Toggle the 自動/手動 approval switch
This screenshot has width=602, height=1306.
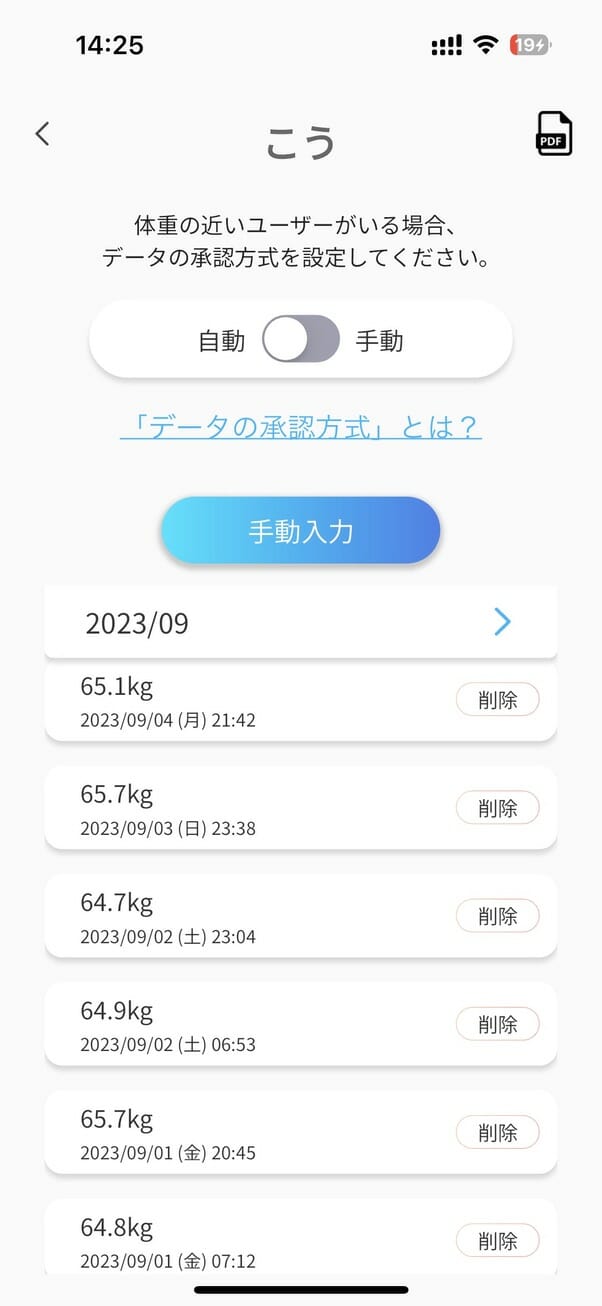click(x=301, y=340)
